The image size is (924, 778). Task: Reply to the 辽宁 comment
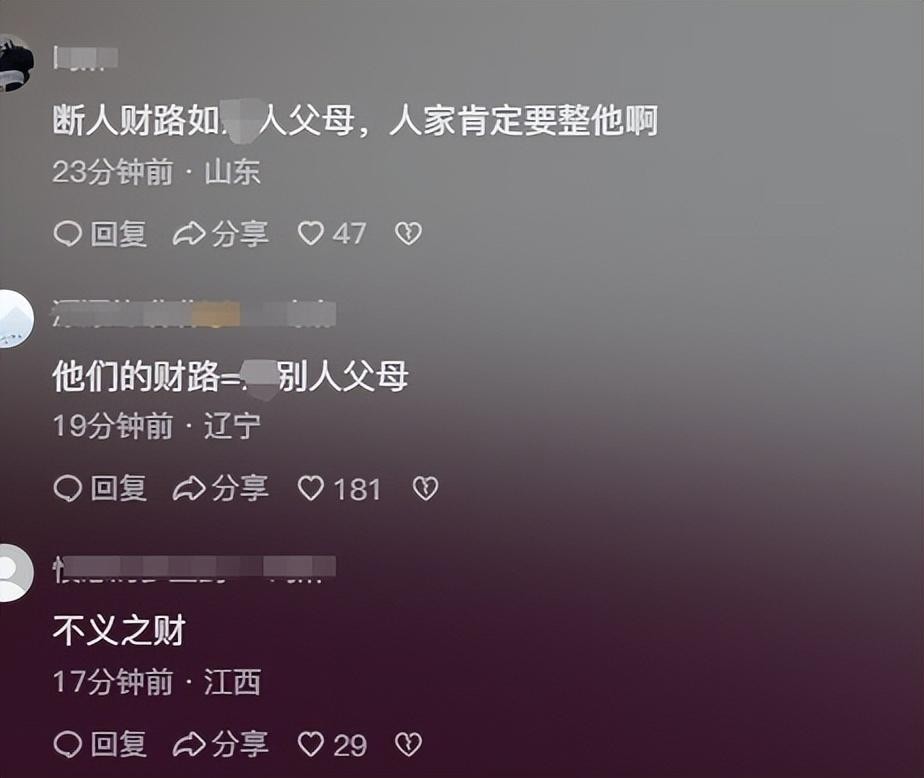100,489
